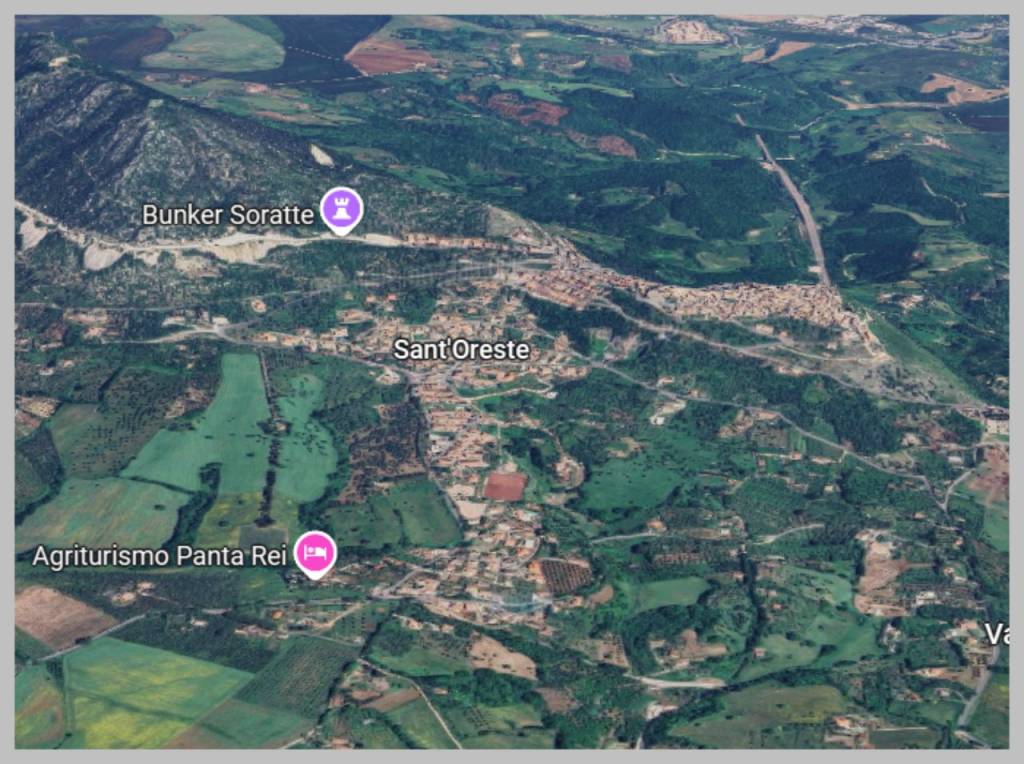Select the Agriturismo Panta Rei lodging pin
Screen dimensions: 1024x764
point(315,552)
